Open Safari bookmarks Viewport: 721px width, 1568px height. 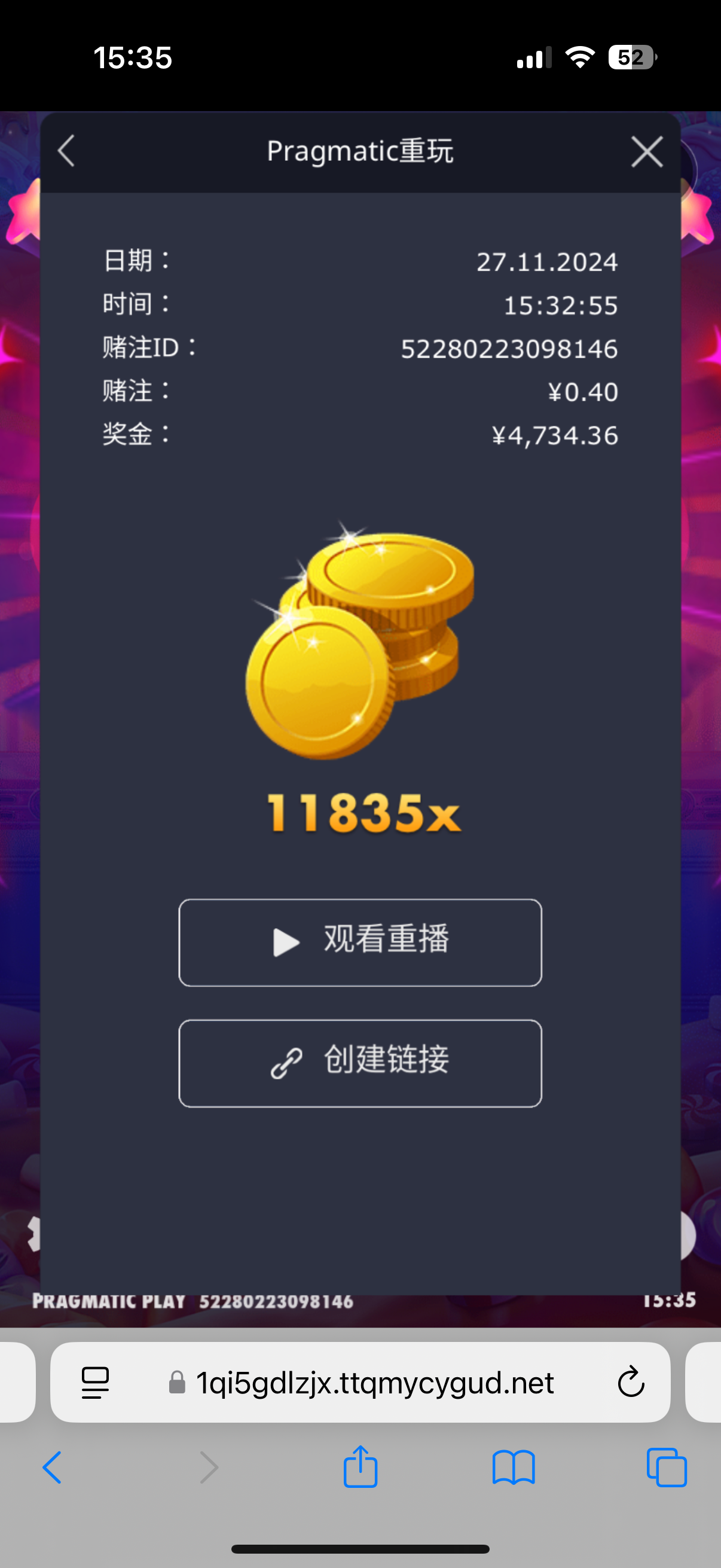point(514,1468)
